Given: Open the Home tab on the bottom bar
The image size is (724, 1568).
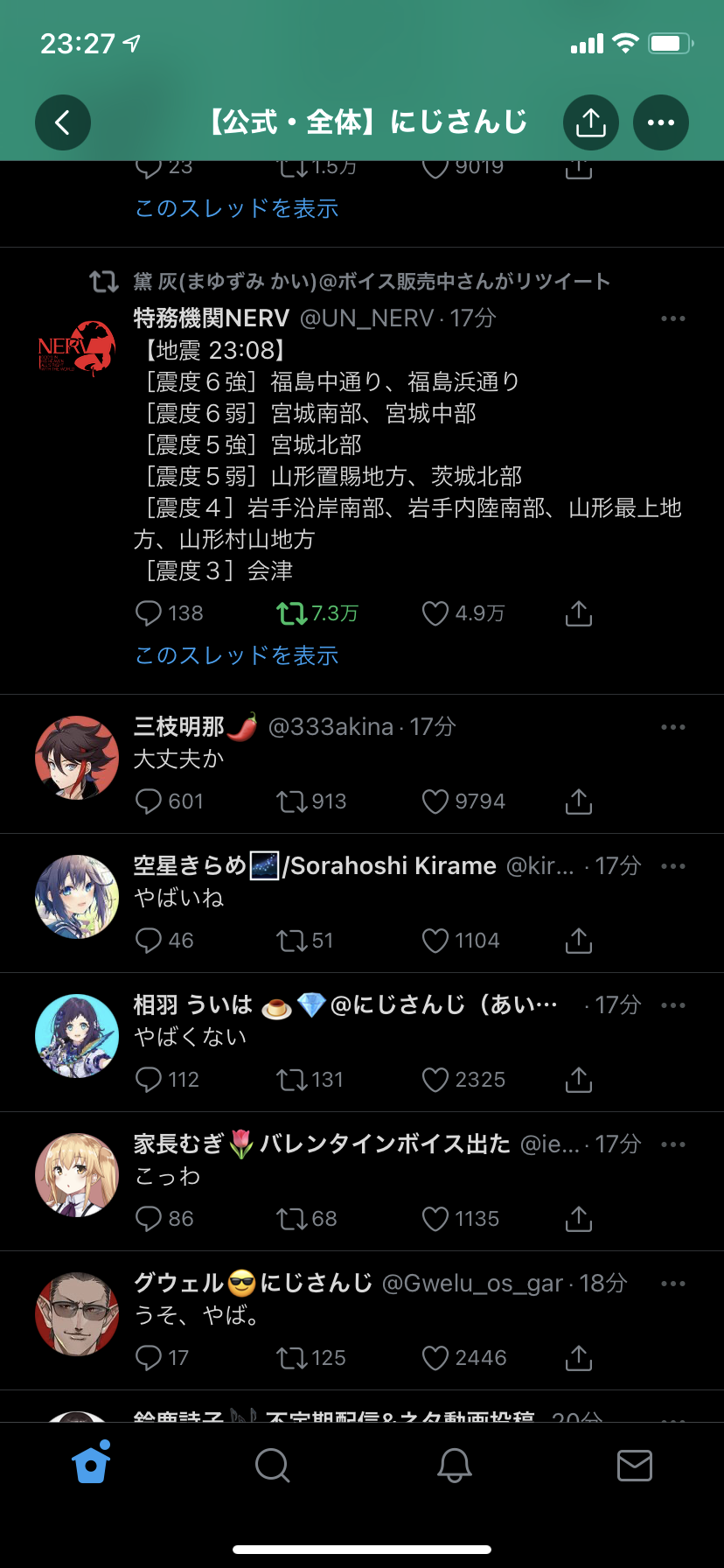Looking at the screenshot, I should tap(90, 1465).
